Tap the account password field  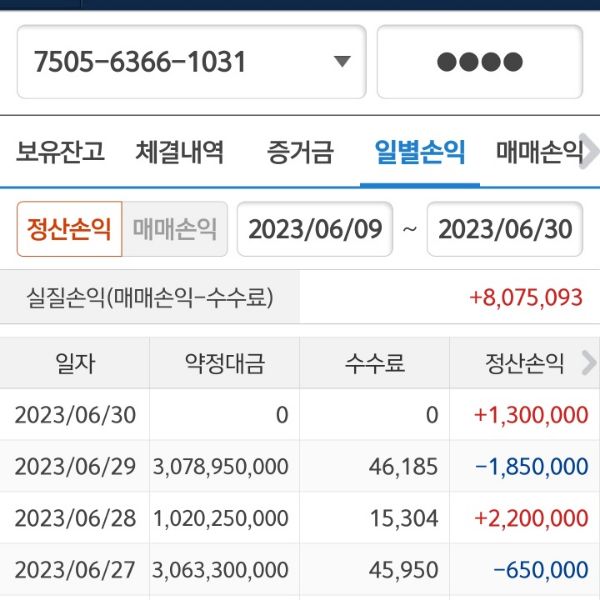pyautogui.click(x=479, y=62)
